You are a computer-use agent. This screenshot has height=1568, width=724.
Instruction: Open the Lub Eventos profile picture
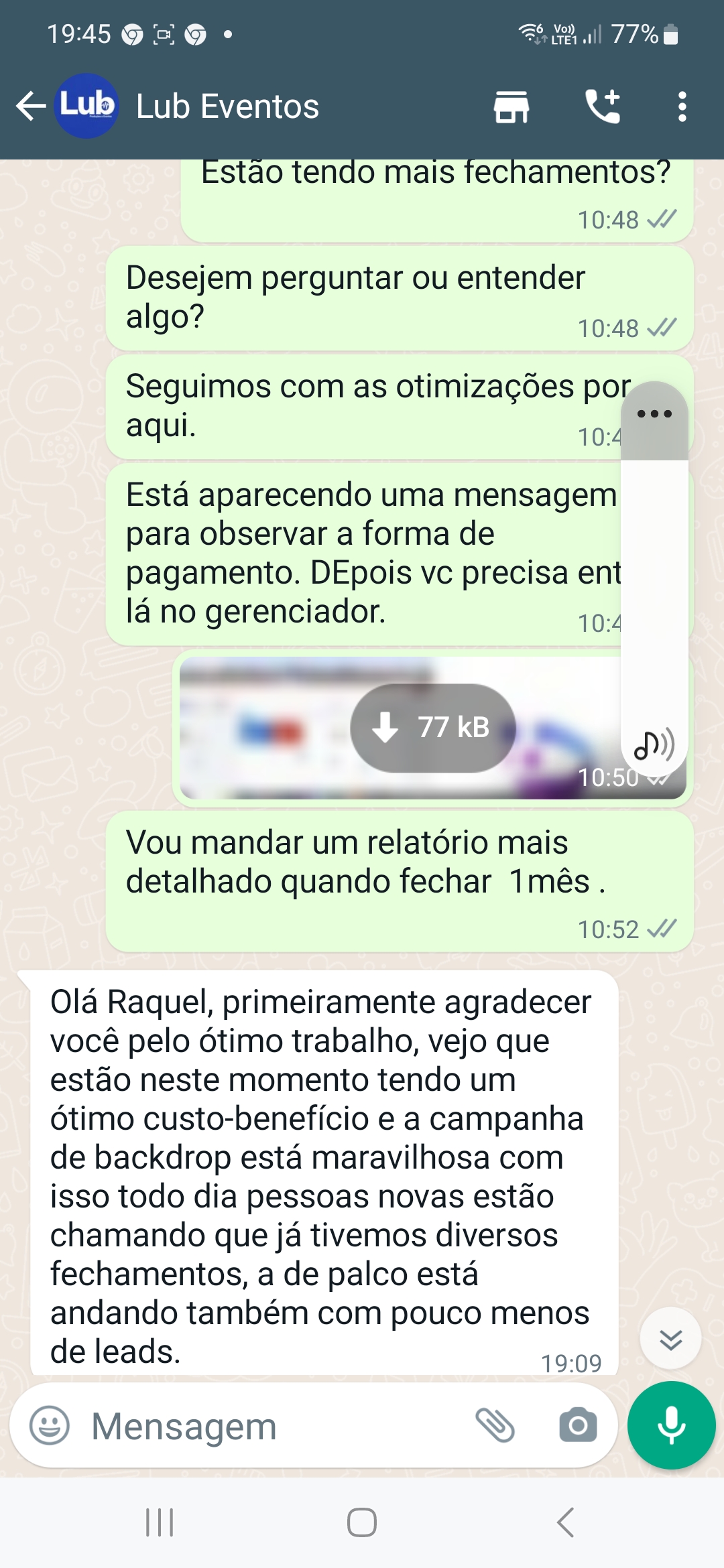[x=87, y=106]
